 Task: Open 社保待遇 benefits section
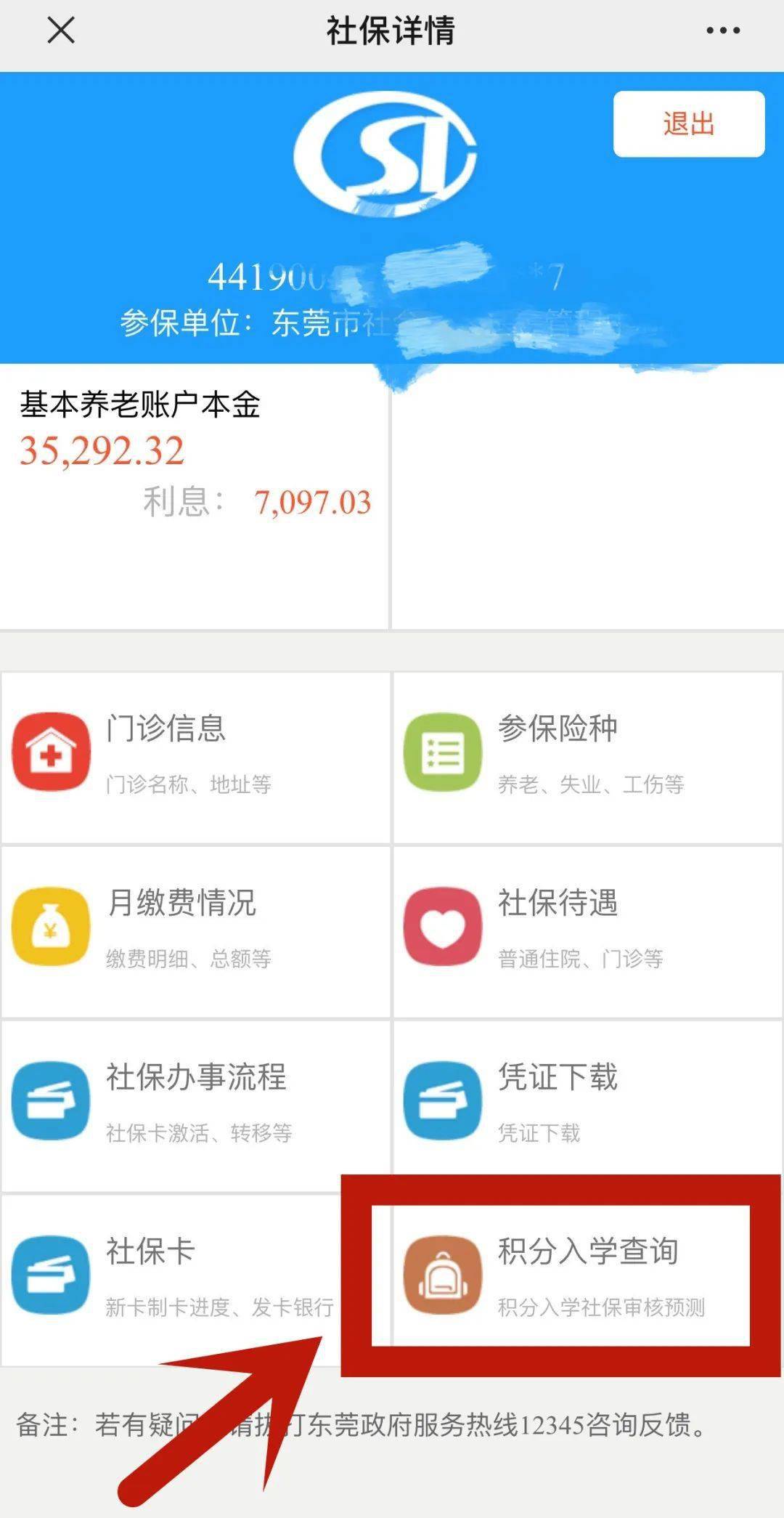click(587, 932)
